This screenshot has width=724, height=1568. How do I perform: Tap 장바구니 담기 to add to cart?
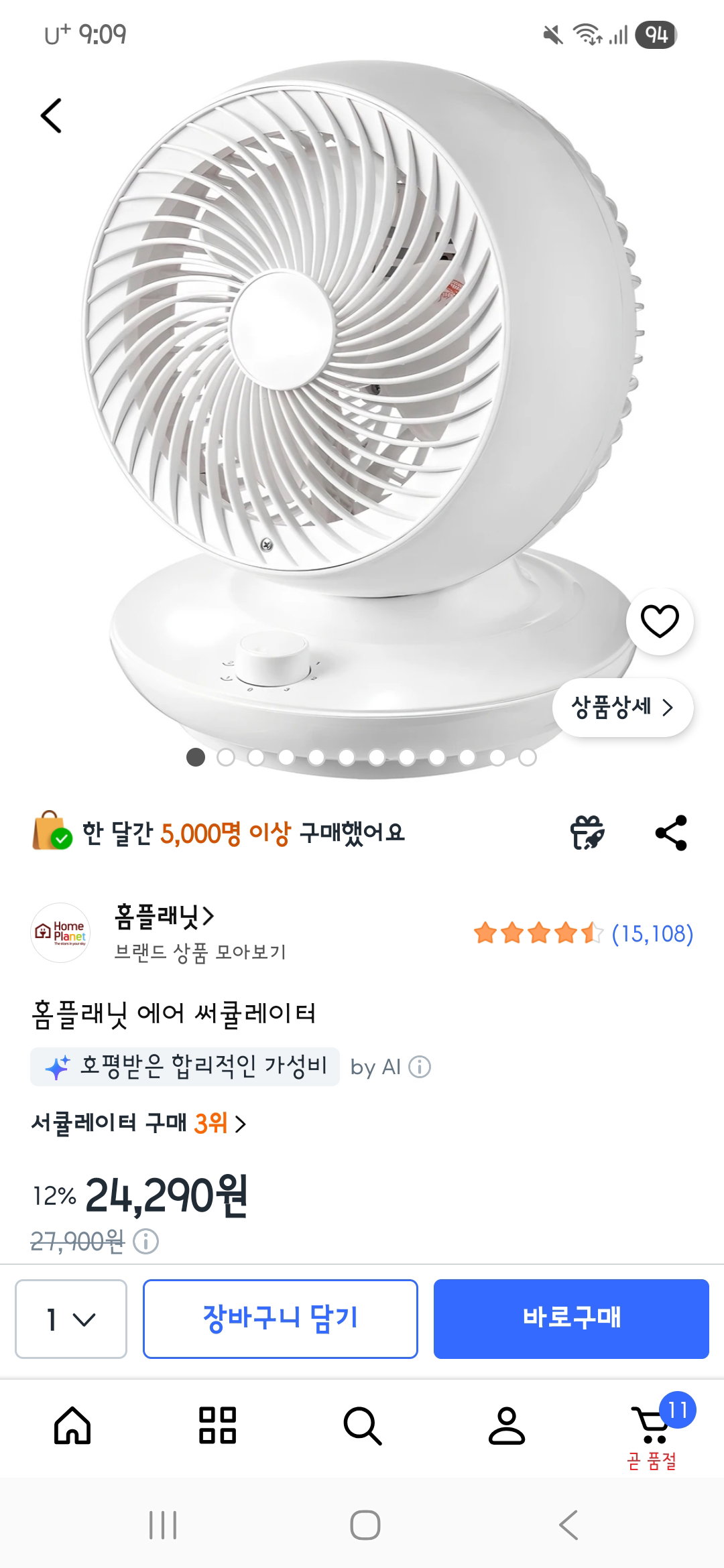(280, 1319)
